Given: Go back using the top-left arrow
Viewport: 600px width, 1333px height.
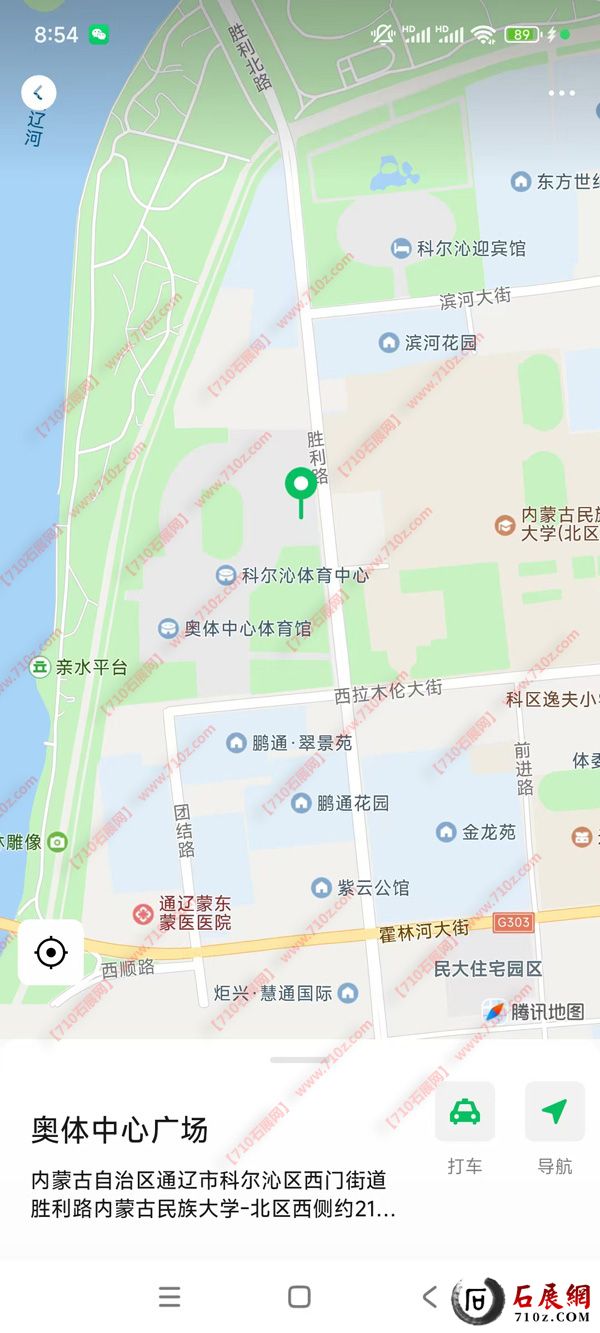Looking at the screenshot, I should (38, 93).
